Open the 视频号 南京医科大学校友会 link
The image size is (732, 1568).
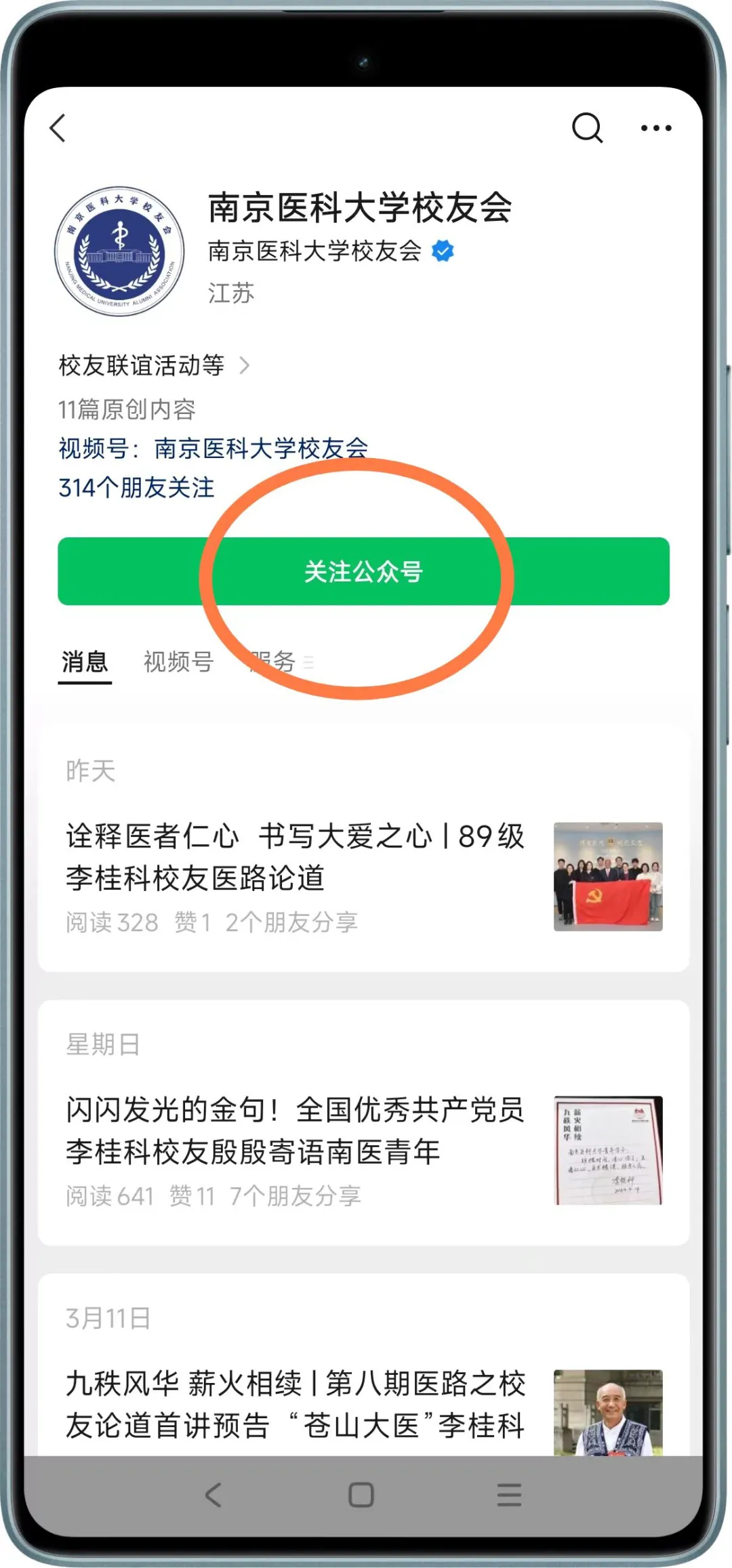coord(213,448)
